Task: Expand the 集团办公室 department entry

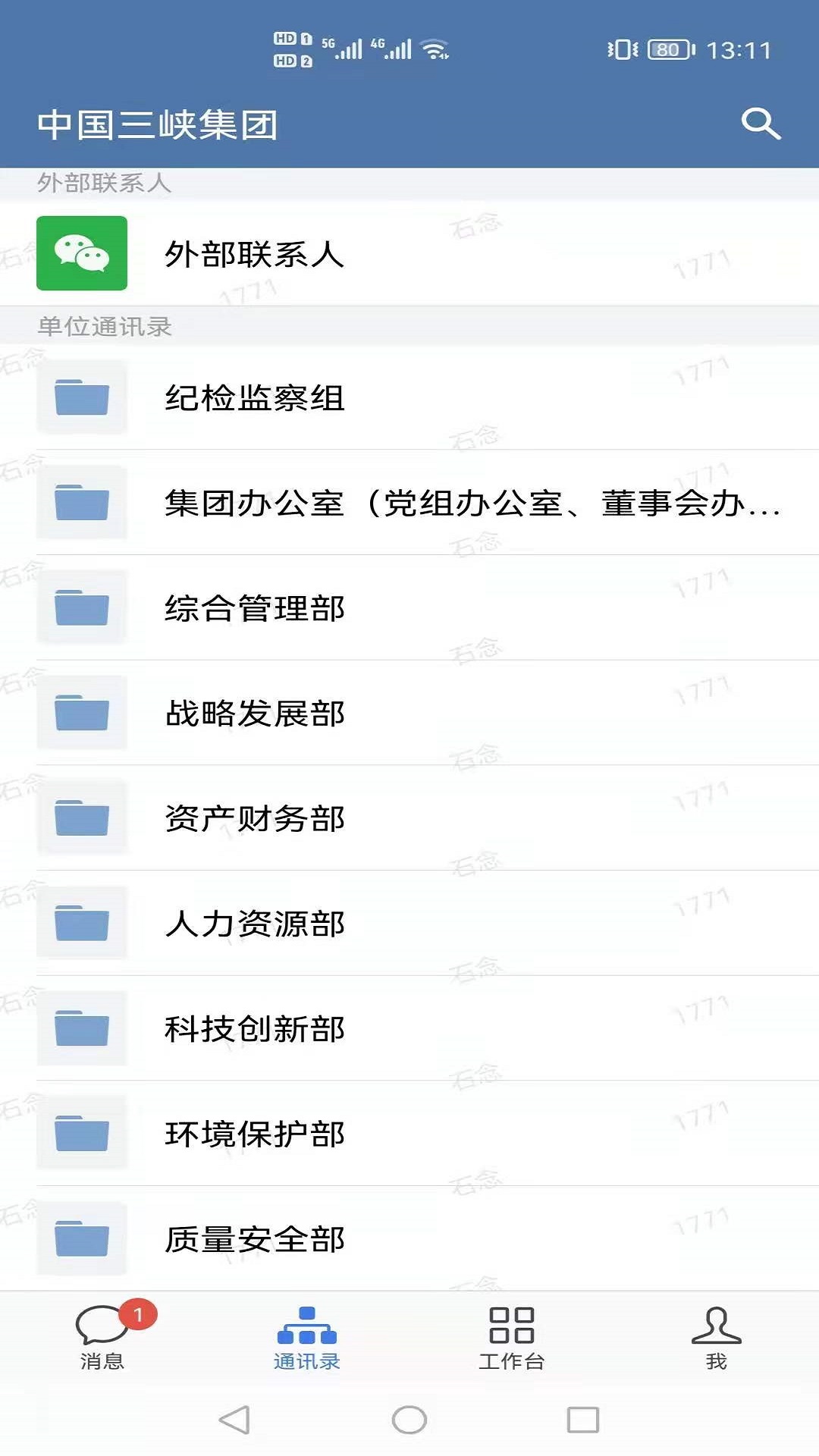Action: point(409,502)
